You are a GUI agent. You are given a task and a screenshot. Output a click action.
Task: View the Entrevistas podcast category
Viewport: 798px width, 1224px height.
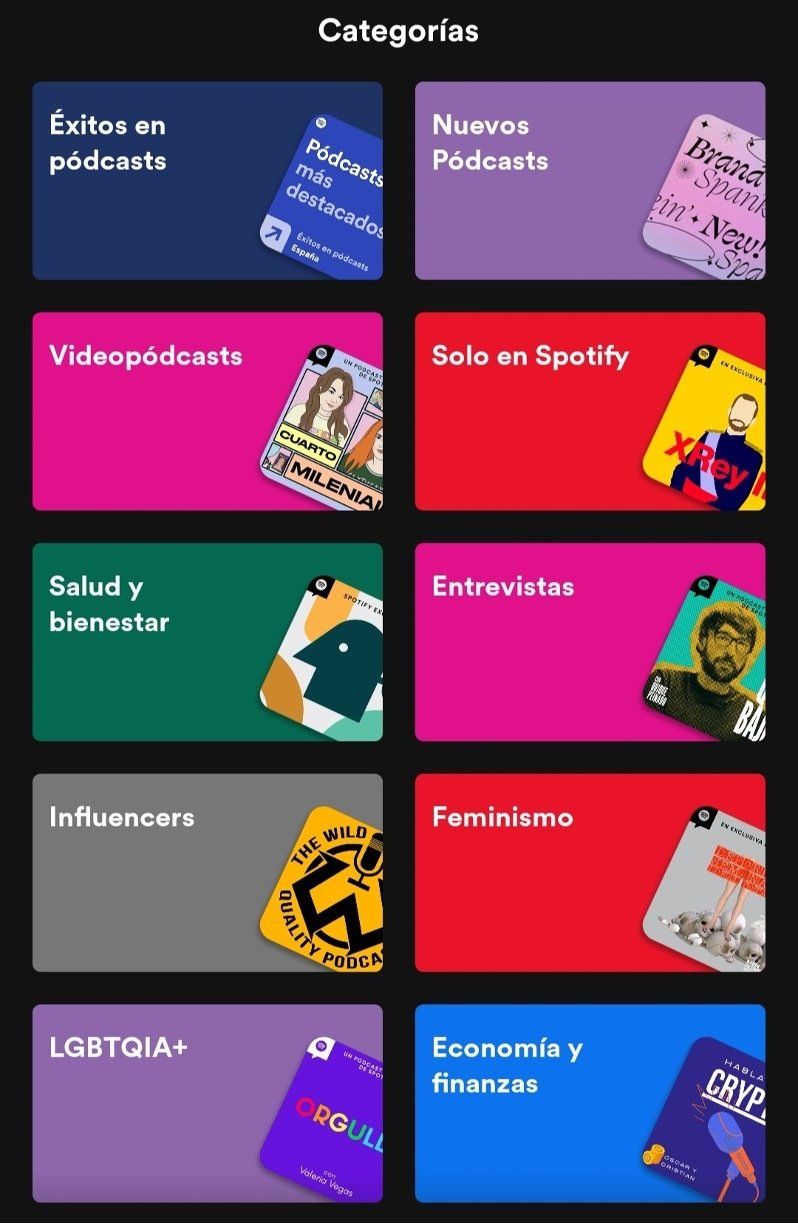[x=590, y=642]
